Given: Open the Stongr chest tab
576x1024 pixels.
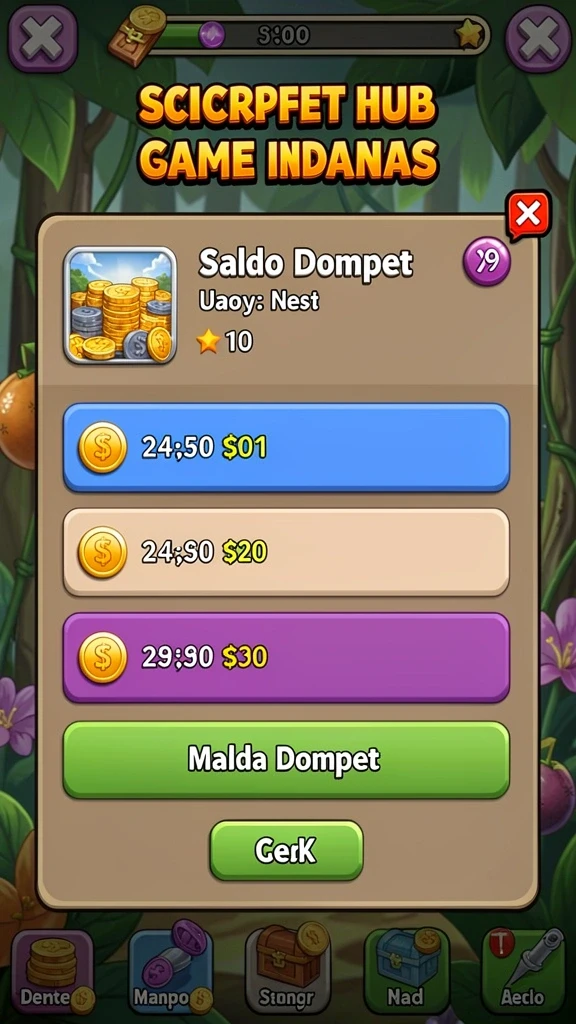Looking at the screenshot, I should (x=287, y=970).
